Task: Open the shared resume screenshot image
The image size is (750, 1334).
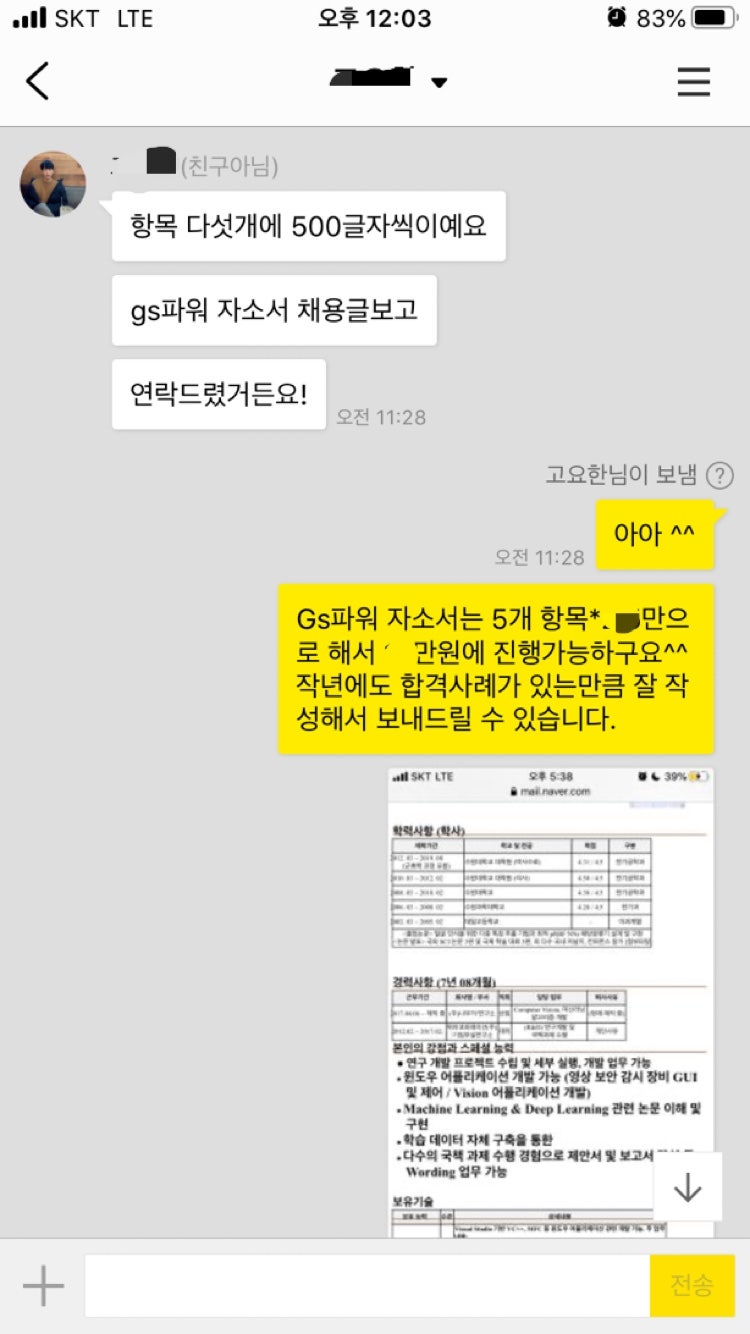Action: click(x=550, y=1000)
